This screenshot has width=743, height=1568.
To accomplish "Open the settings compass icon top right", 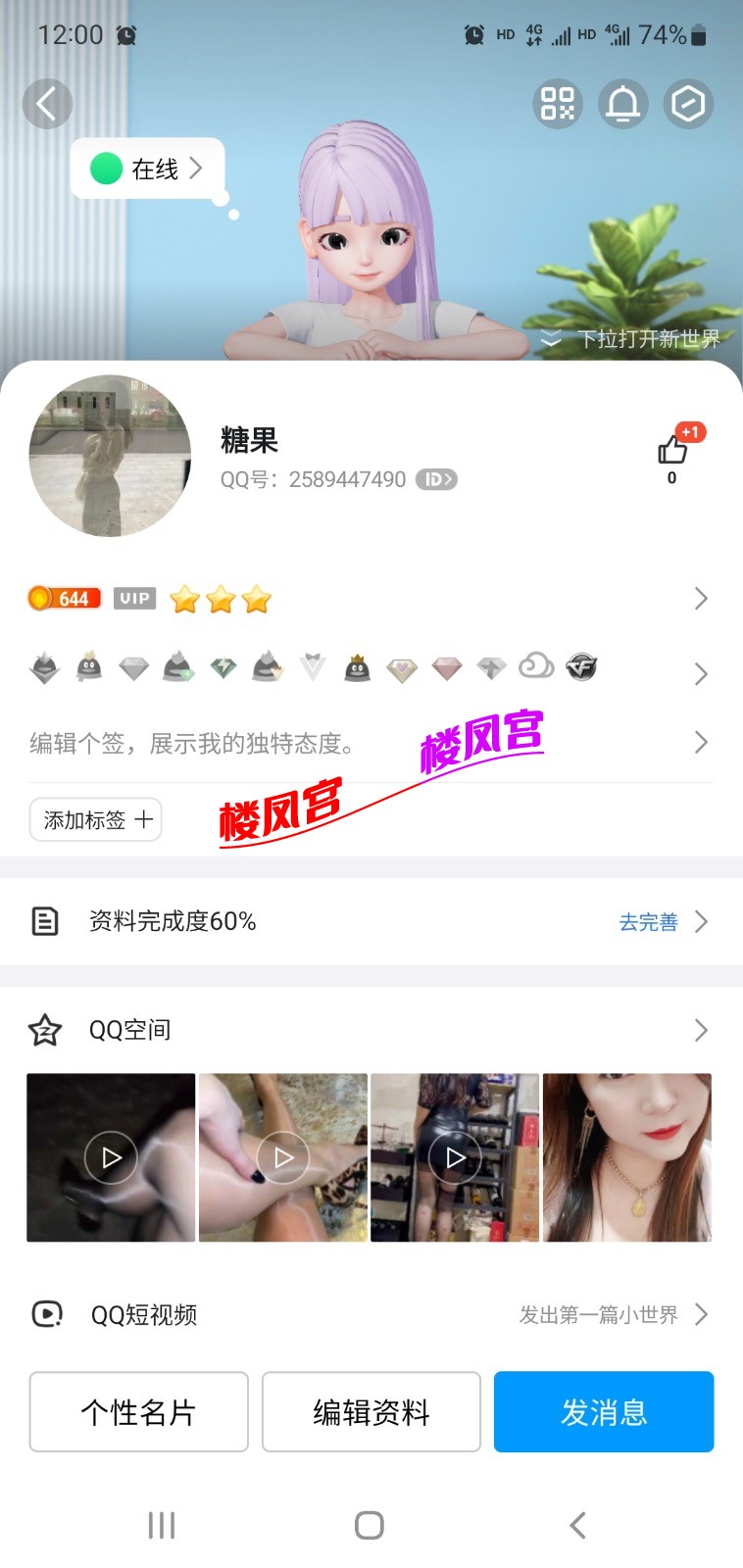I will click(689, 104).
